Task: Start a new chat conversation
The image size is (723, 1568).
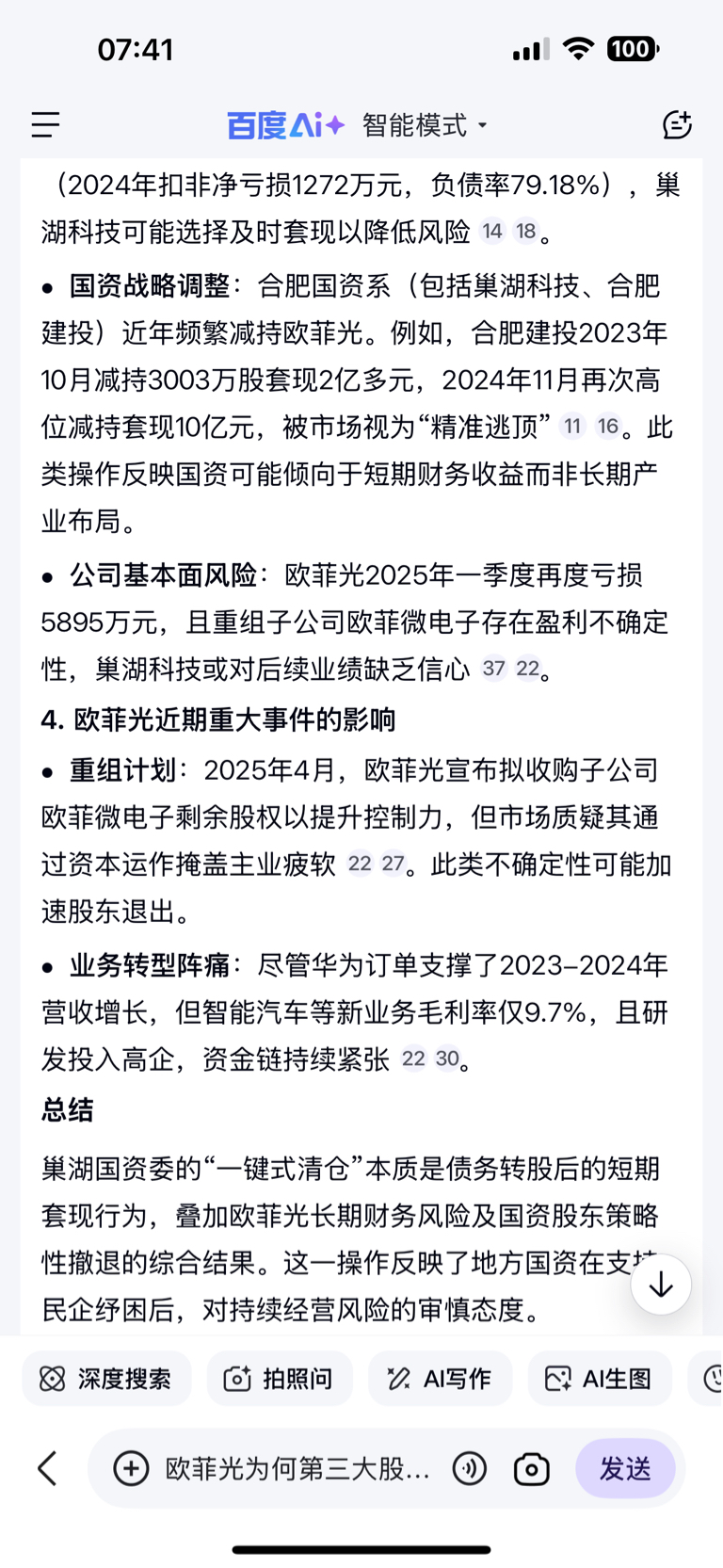Action: pos(677,125)
